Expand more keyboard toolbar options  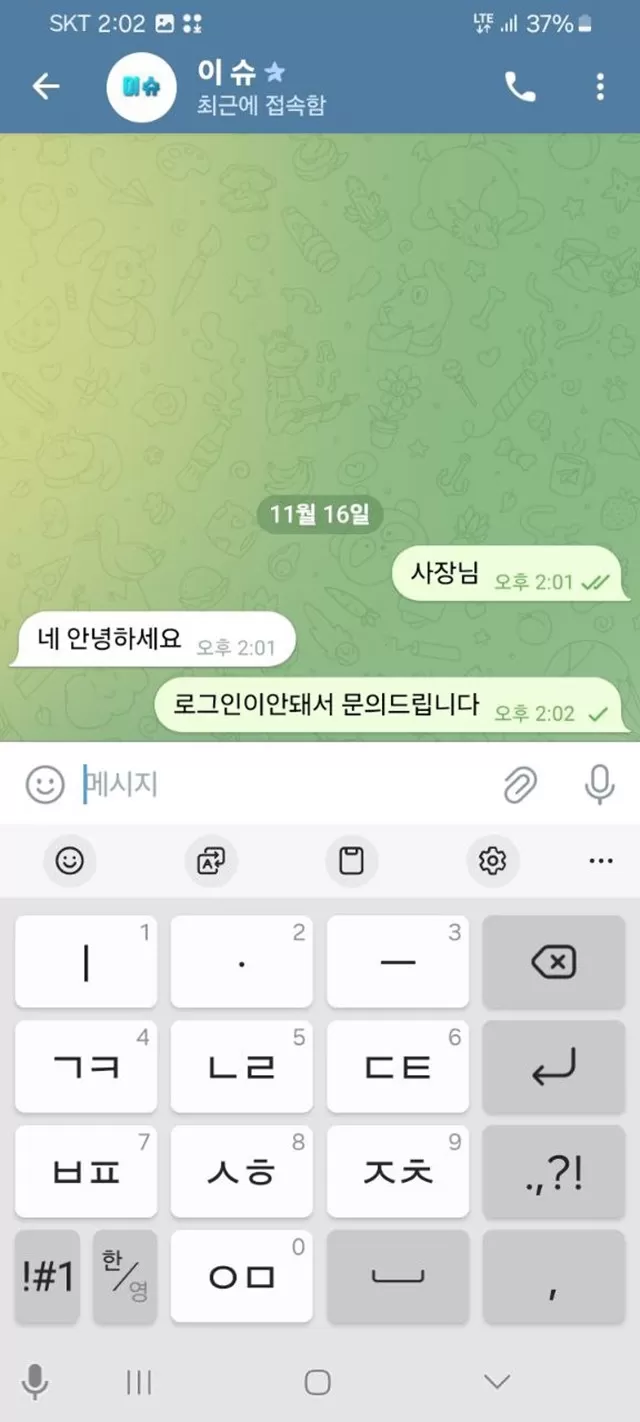point(600,861)
